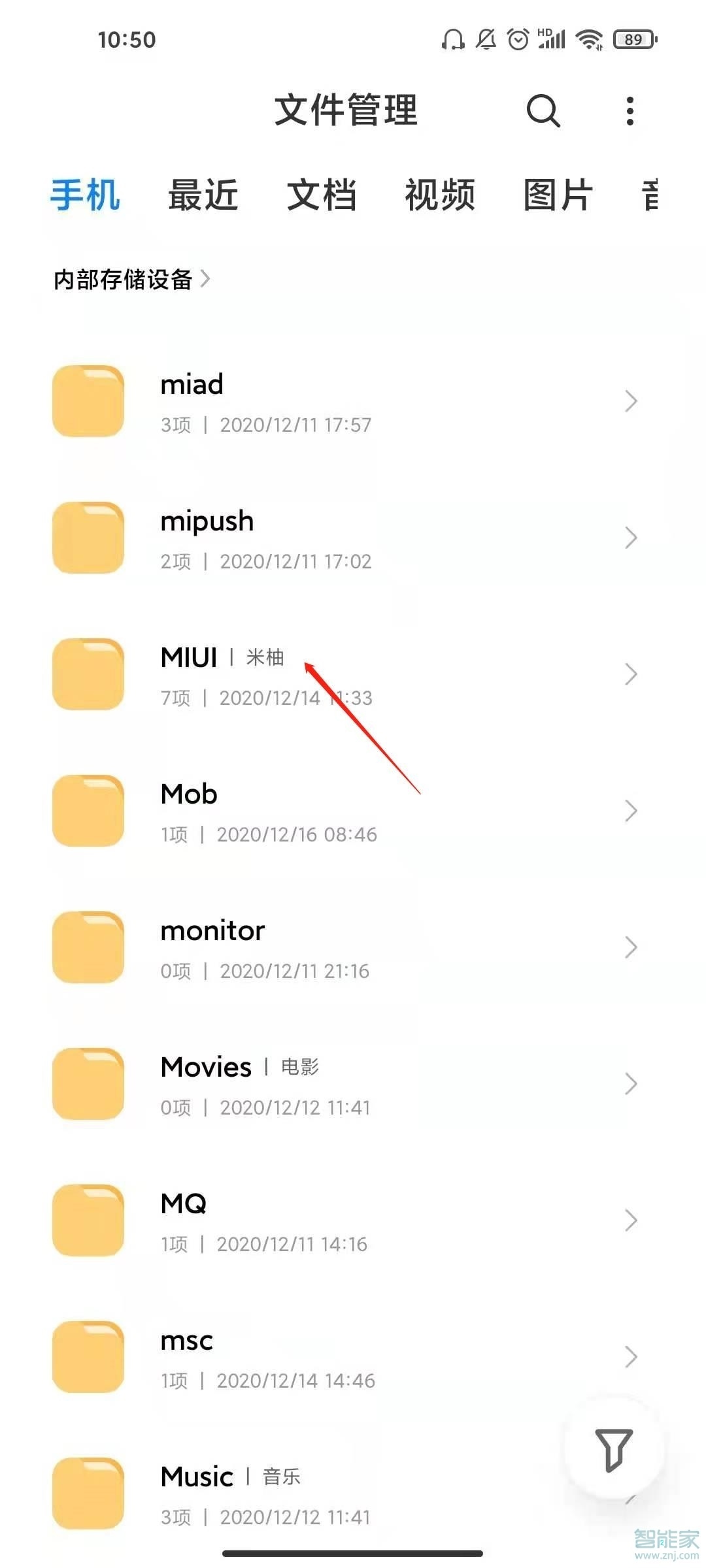Tap the filter icon at bottom right
706x1568 pixels.
(615, 1449)
